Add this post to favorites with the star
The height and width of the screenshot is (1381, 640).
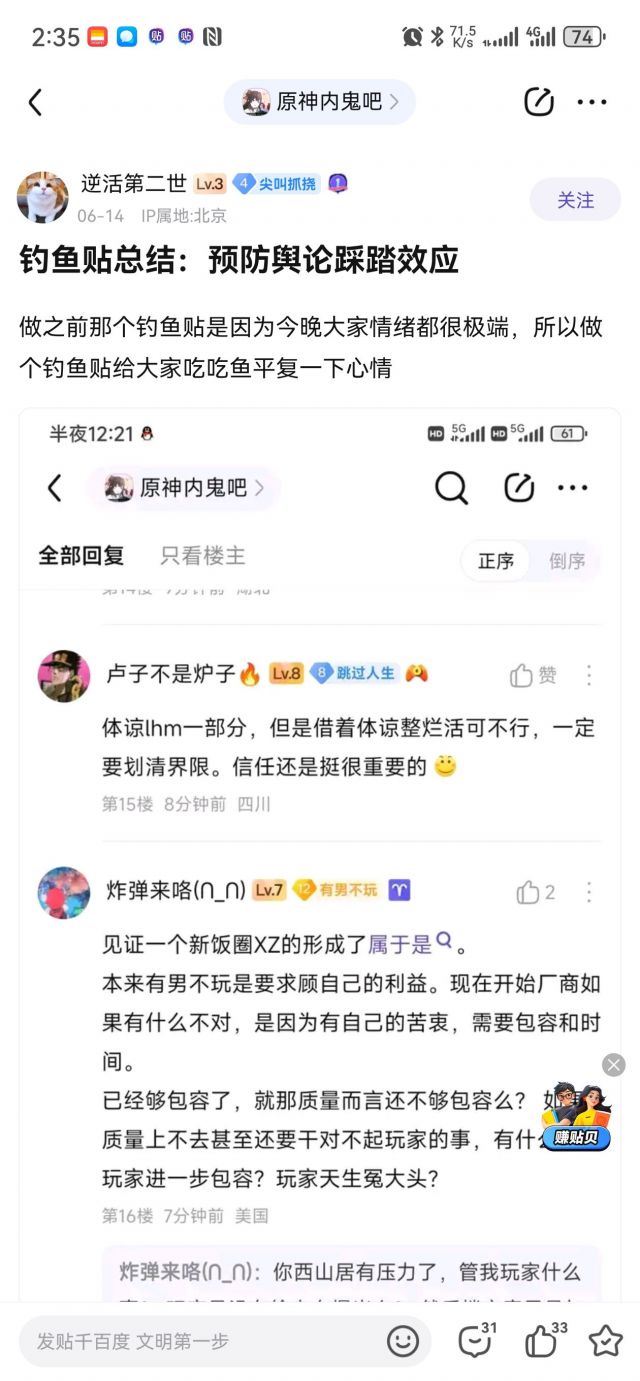(605, 1341)
